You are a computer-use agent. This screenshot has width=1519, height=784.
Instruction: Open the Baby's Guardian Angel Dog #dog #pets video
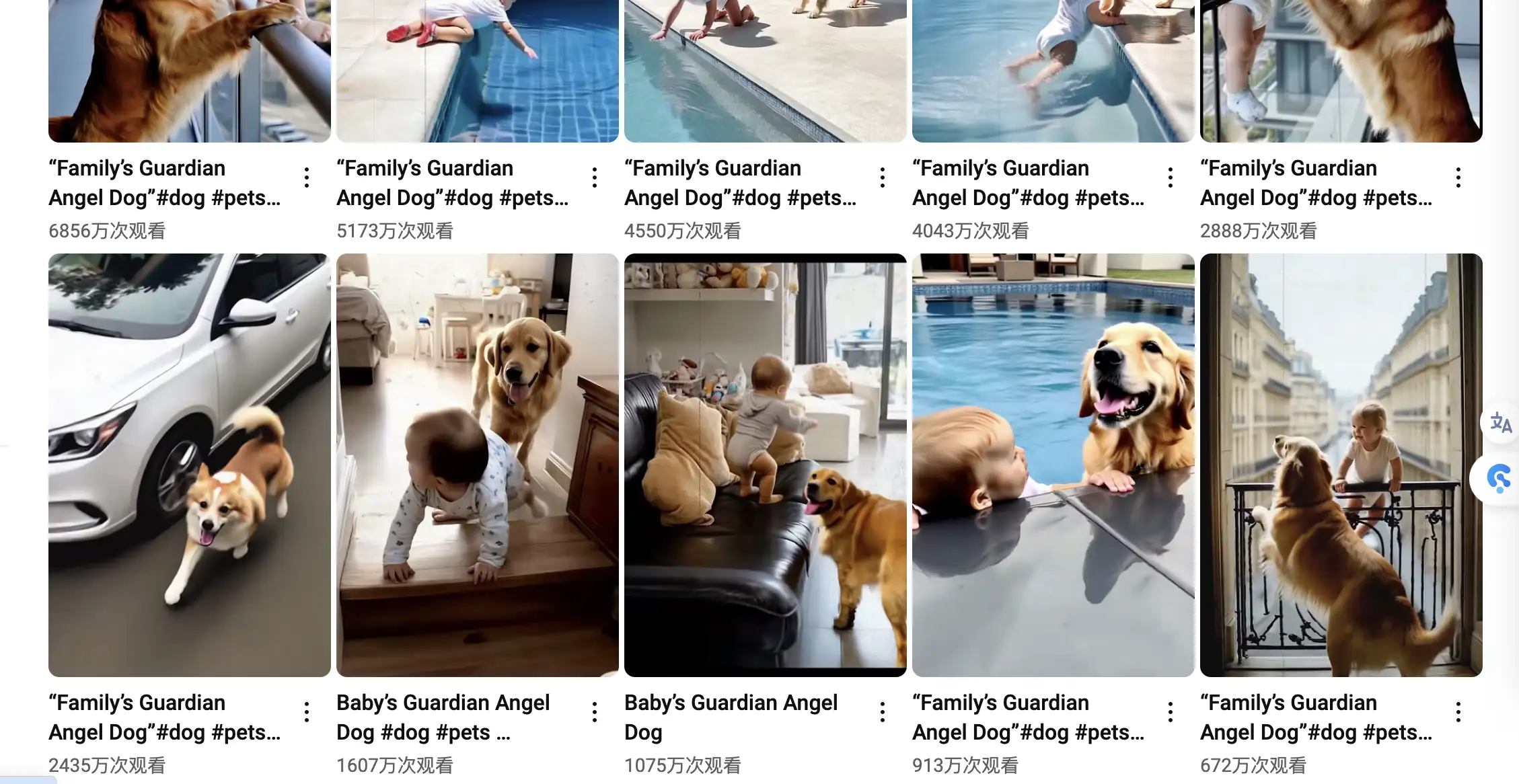coord(477,465)
